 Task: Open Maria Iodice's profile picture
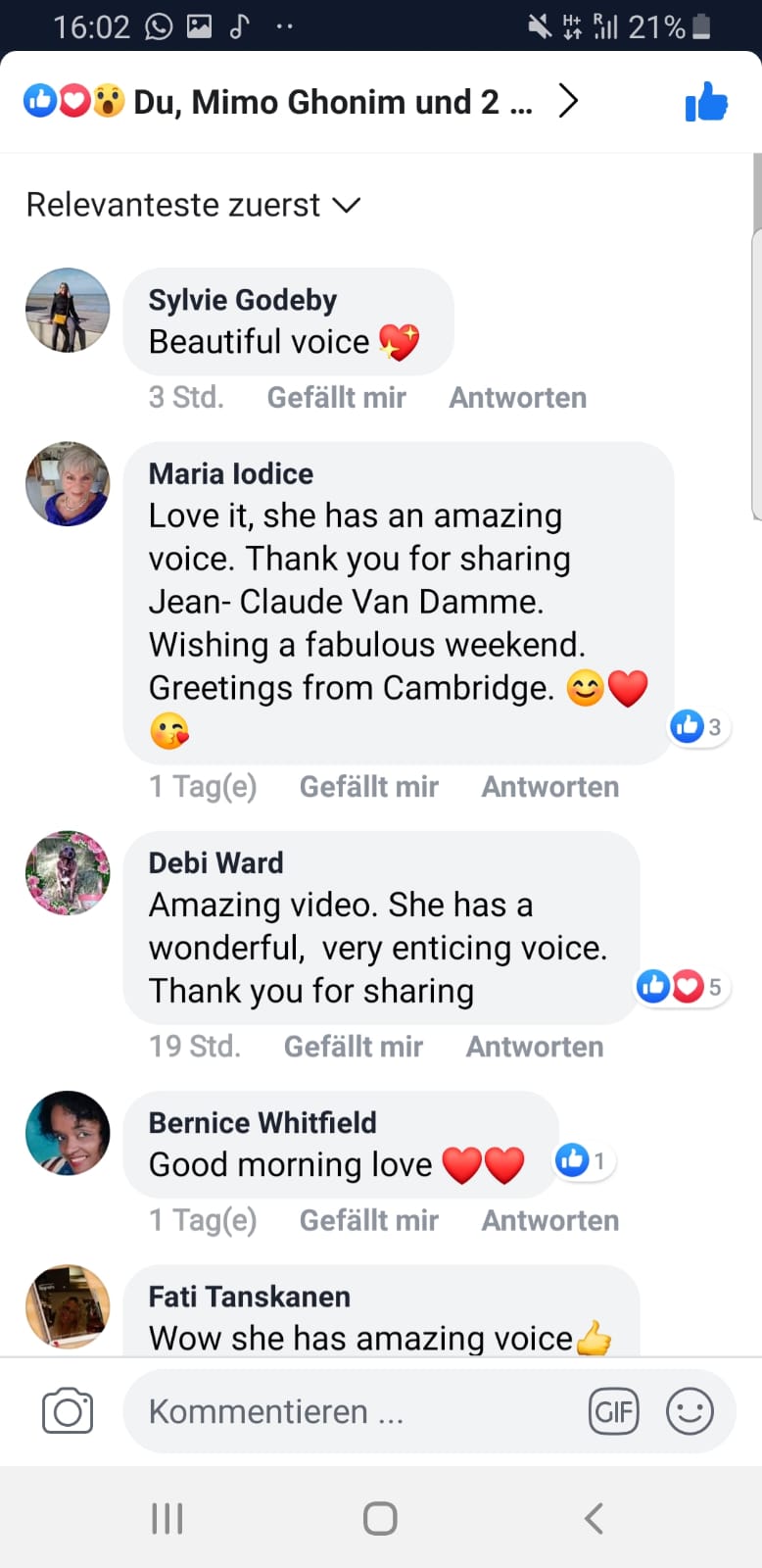point(68,484)
